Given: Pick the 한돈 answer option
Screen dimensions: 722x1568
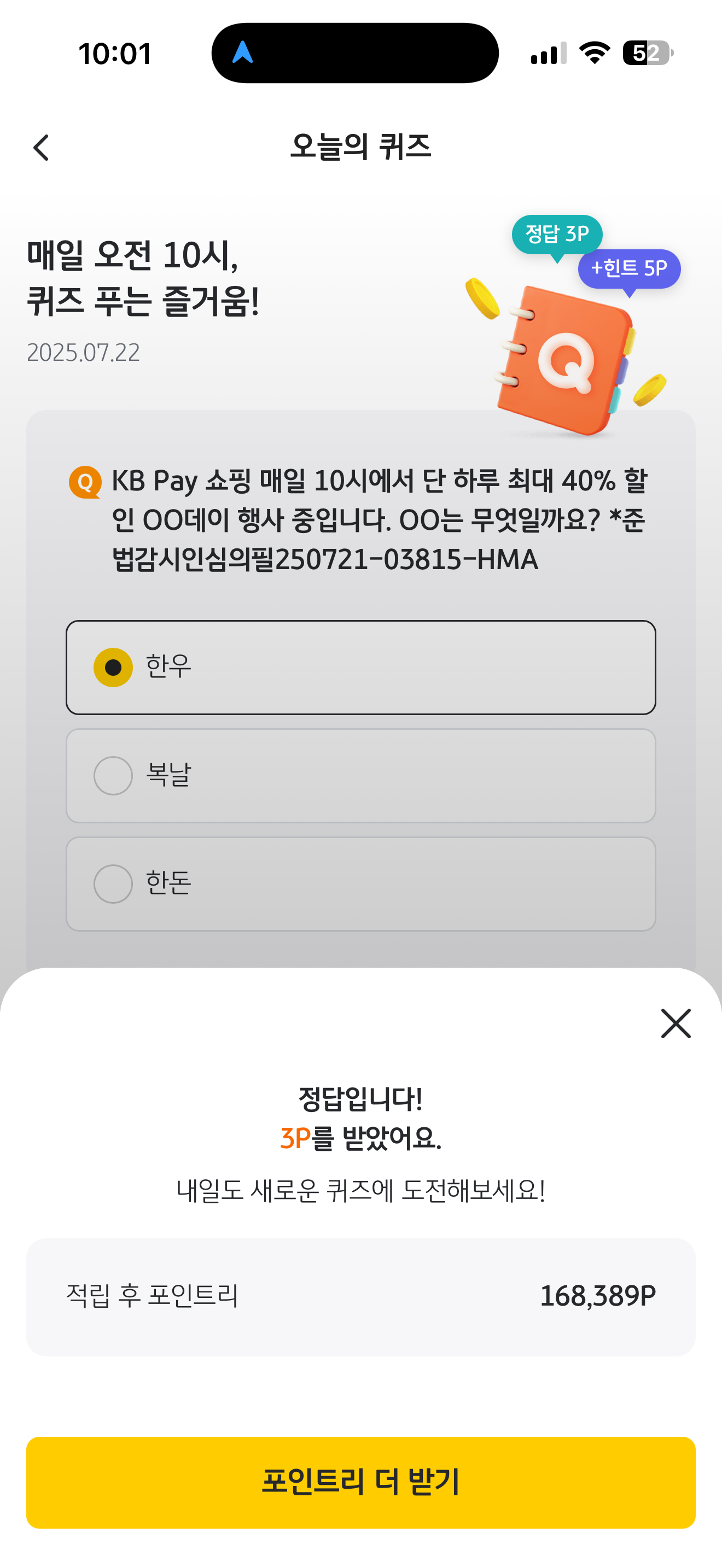Looking at the screenshot, I should pos(360,883).
